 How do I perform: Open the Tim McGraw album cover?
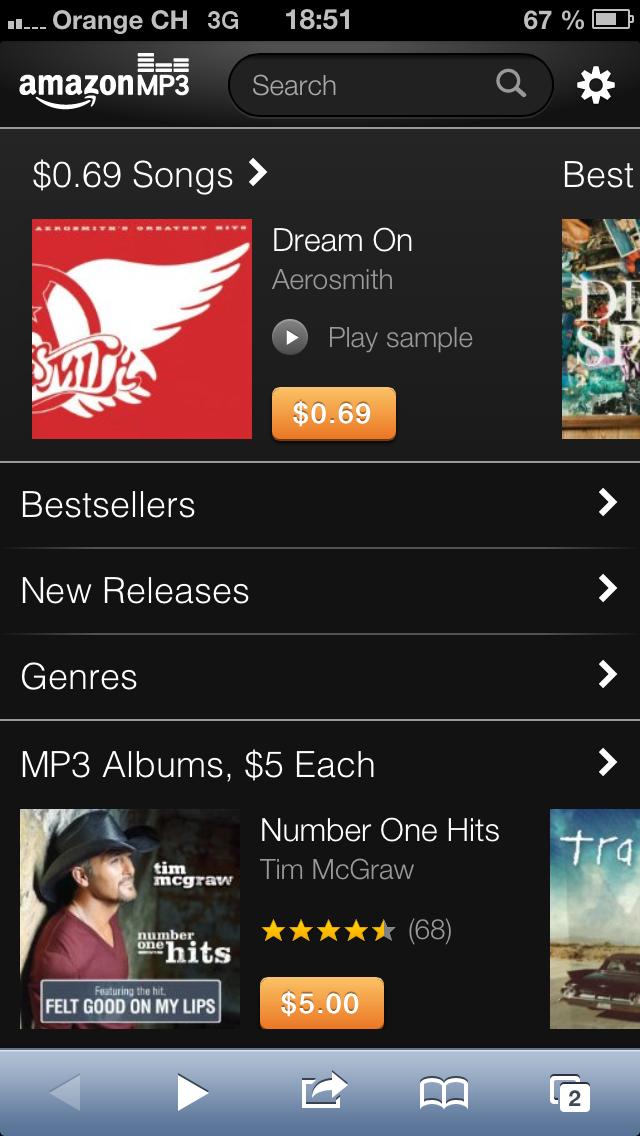pos(130,919)
